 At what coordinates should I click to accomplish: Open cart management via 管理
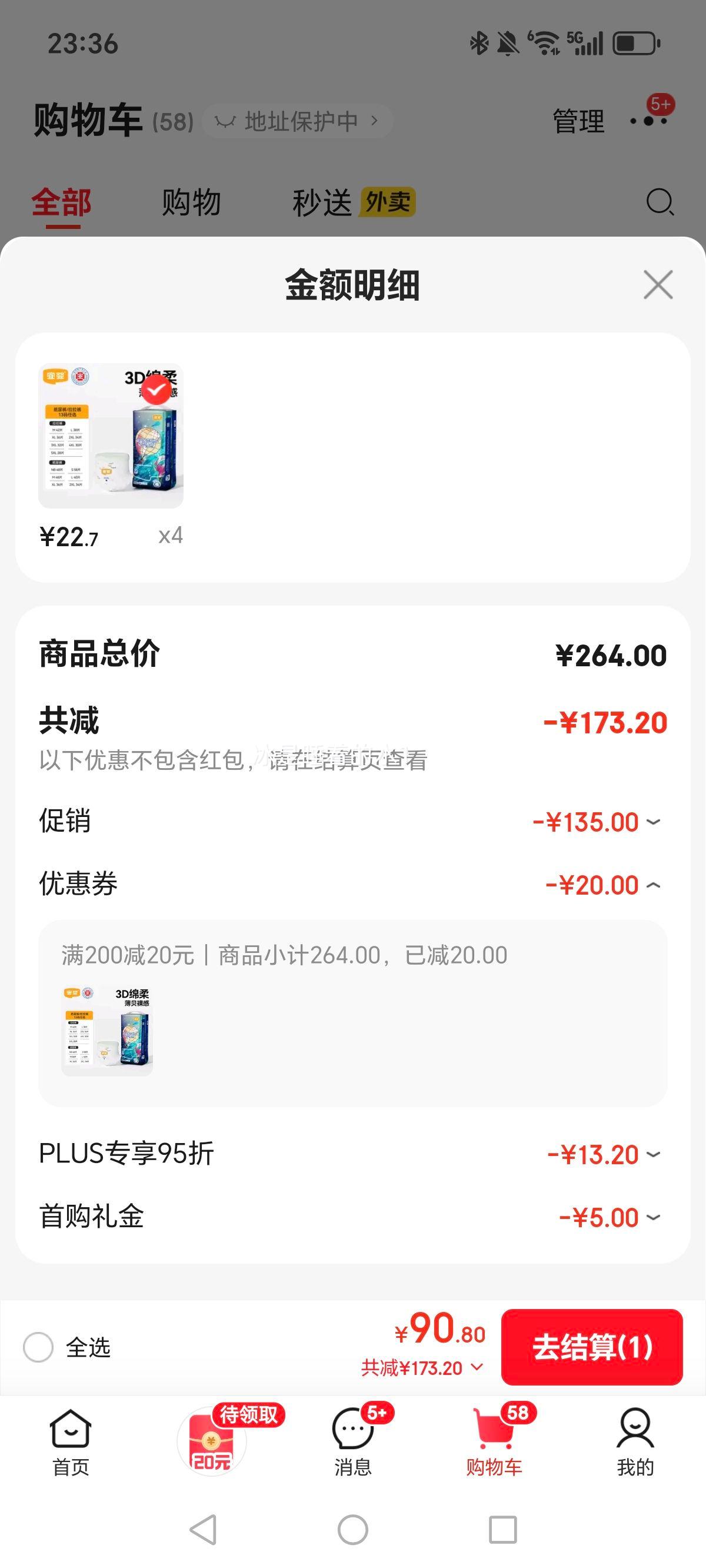pyautogui.click(x=577, y=120)
